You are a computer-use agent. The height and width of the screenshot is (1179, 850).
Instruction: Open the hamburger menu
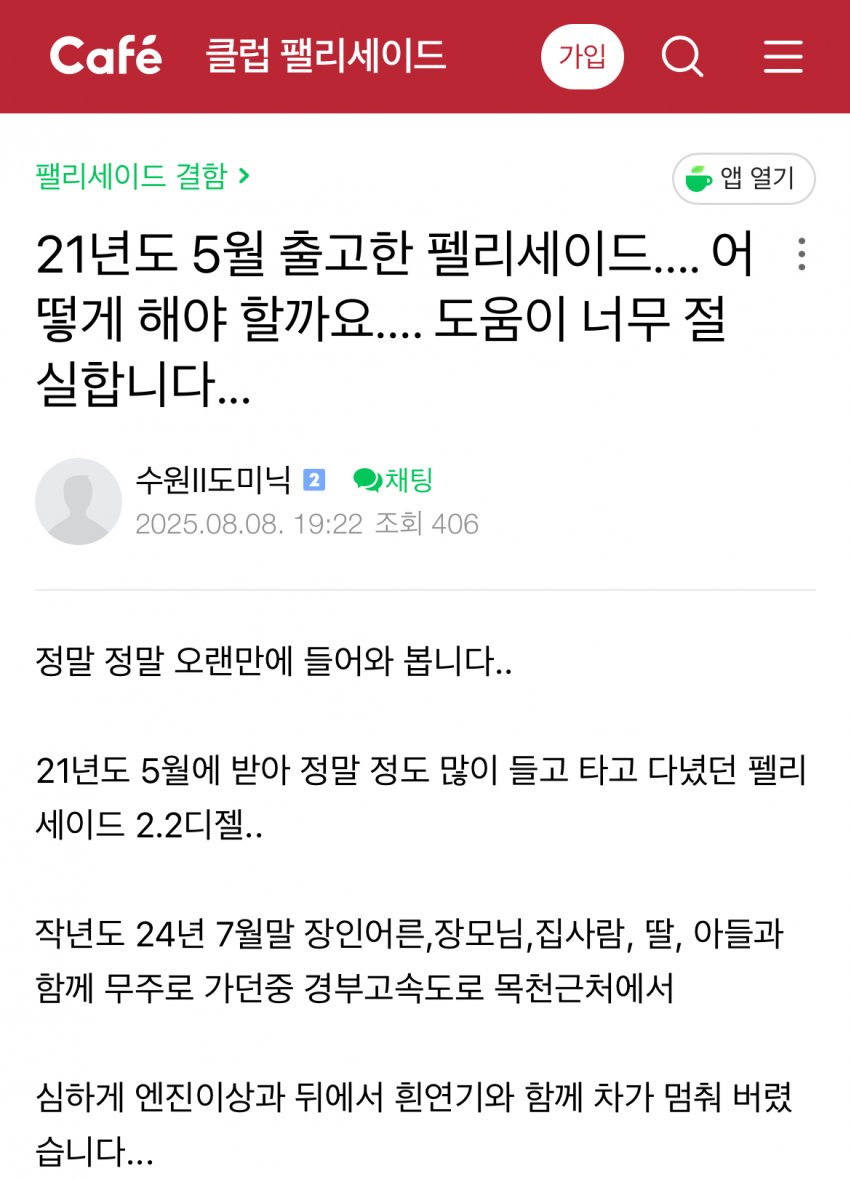(x=783, y=57)
